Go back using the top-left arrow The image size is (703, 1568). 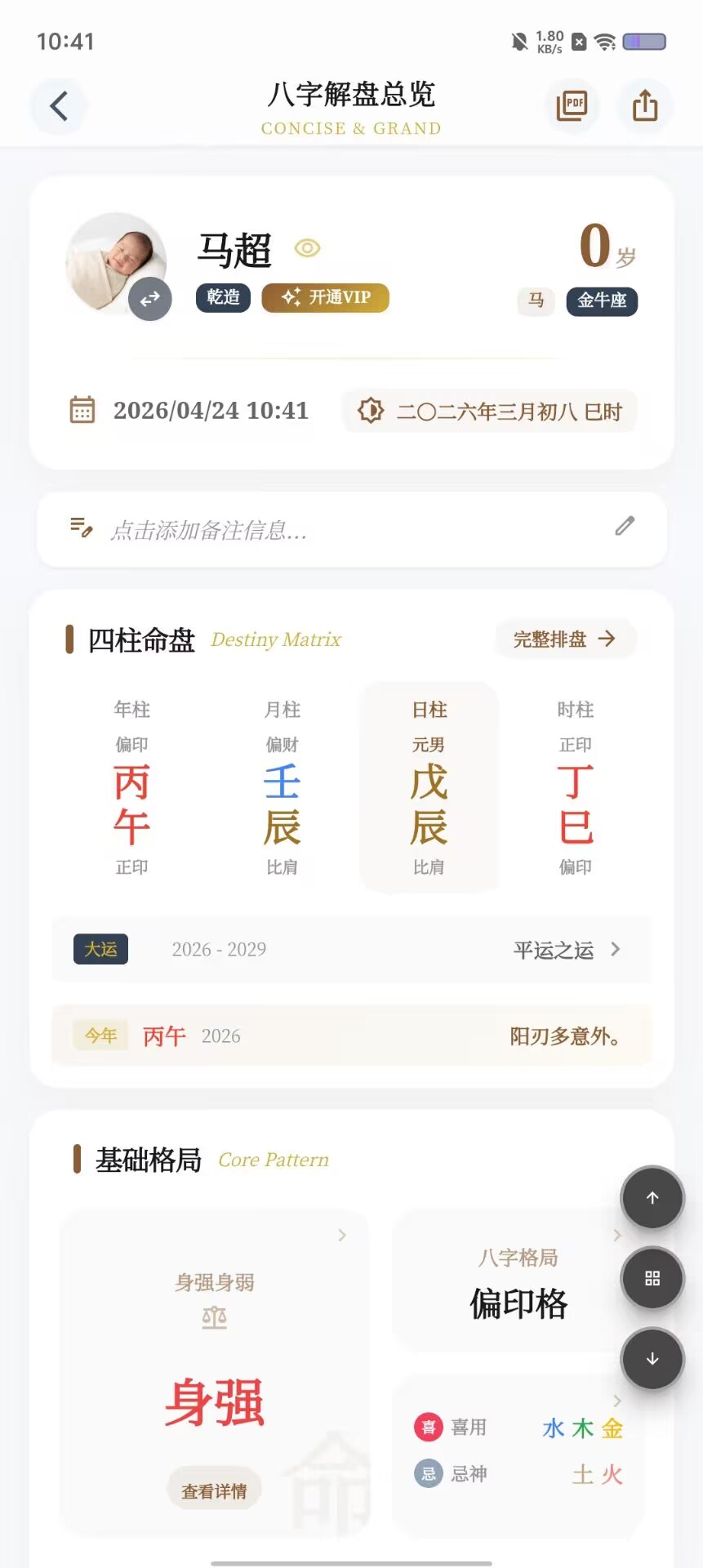(59, 106)
